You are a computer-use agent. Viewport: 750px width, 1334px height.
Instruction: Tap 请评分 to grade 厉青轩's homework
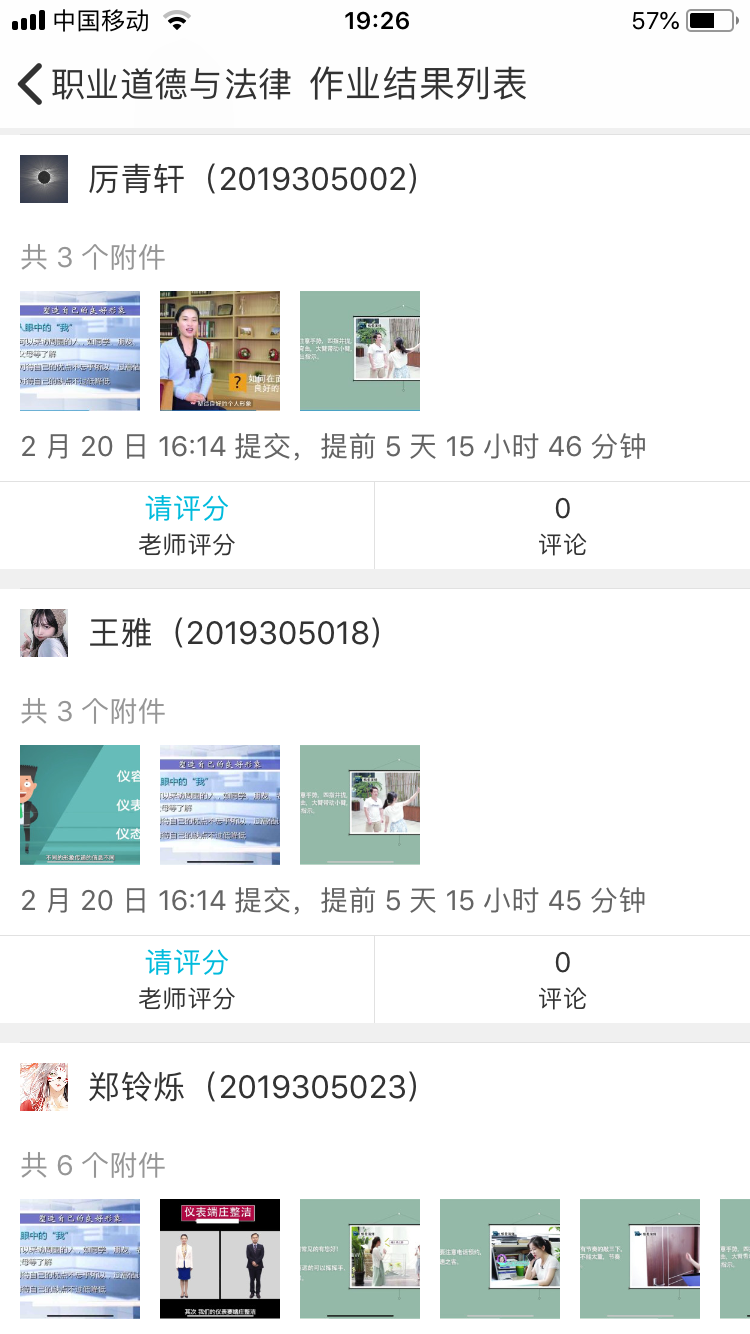pyautogui.click(x=187, y=525)
